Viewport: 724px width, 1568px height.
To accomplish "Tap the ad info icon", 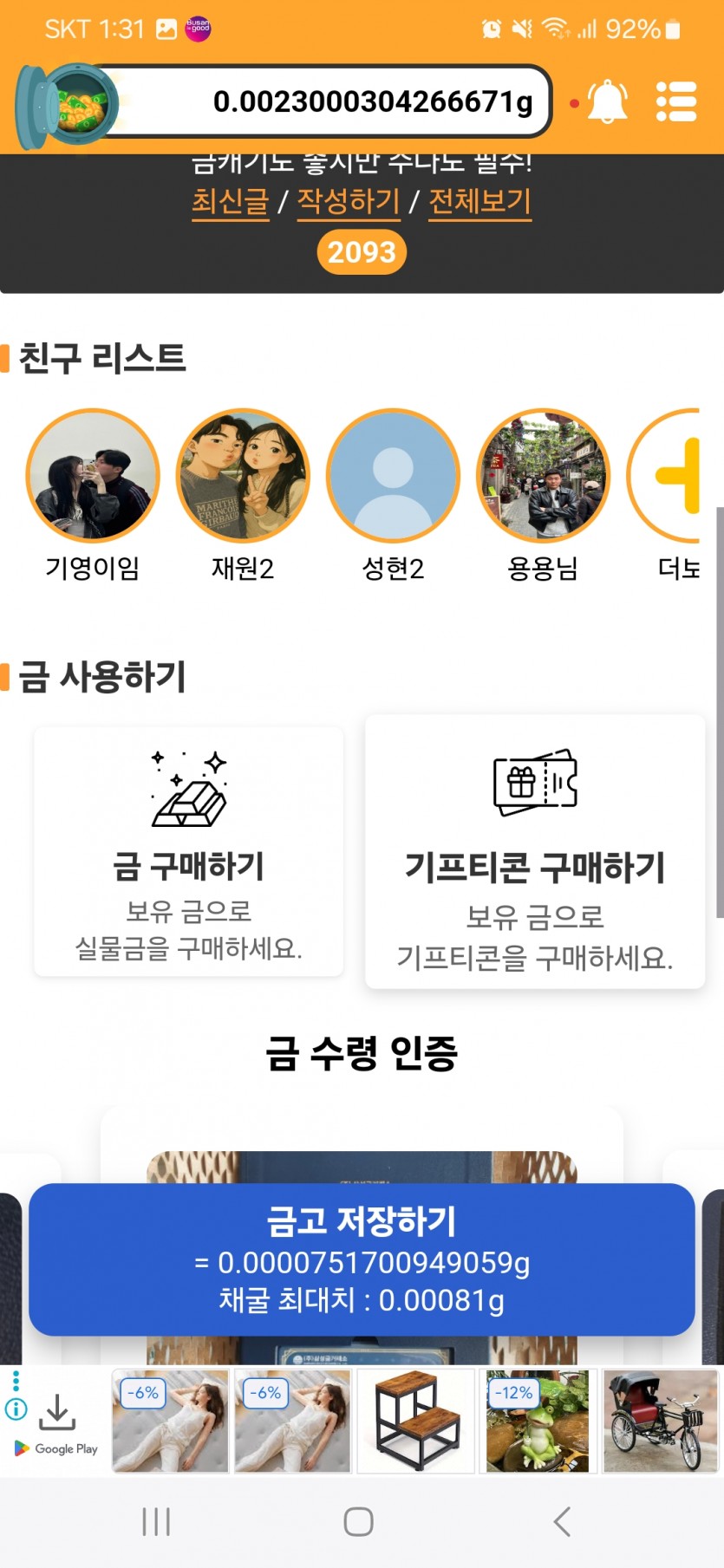I will 16,1409.
